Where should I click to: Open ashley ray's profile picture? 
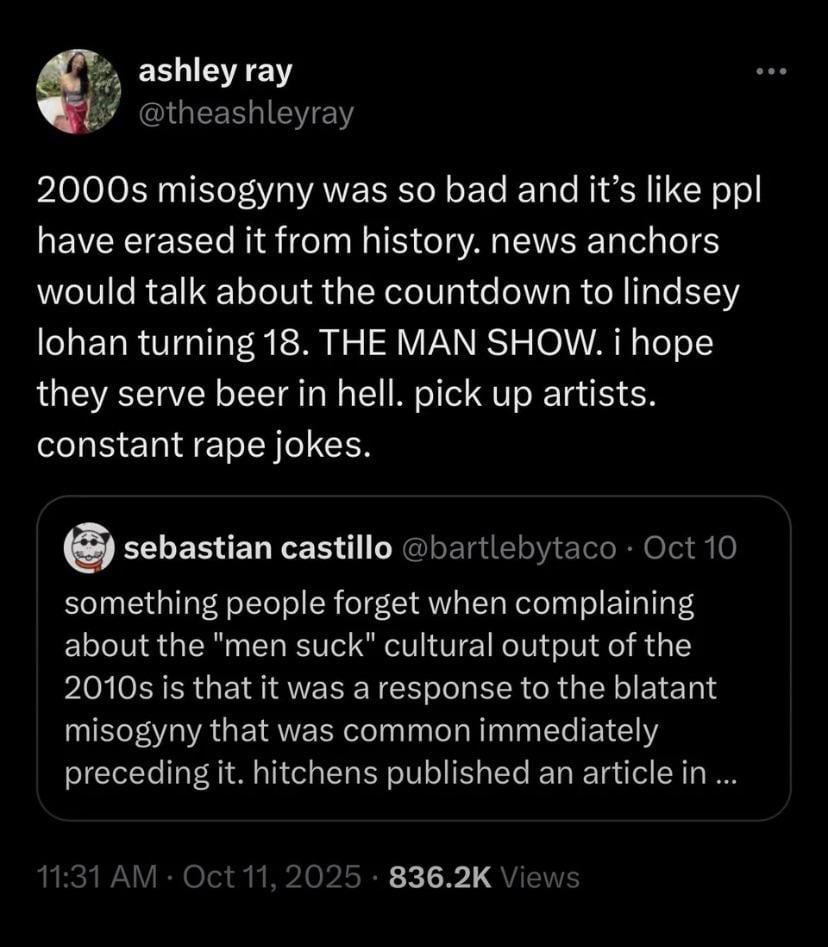(78, 91)
